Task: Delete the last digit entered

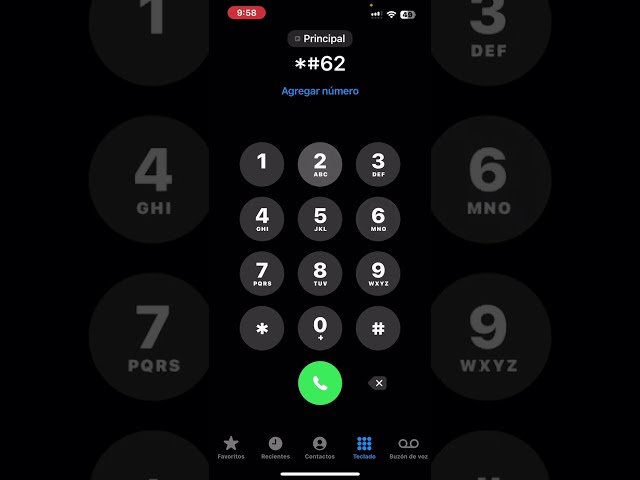Action: pos(378,383)
